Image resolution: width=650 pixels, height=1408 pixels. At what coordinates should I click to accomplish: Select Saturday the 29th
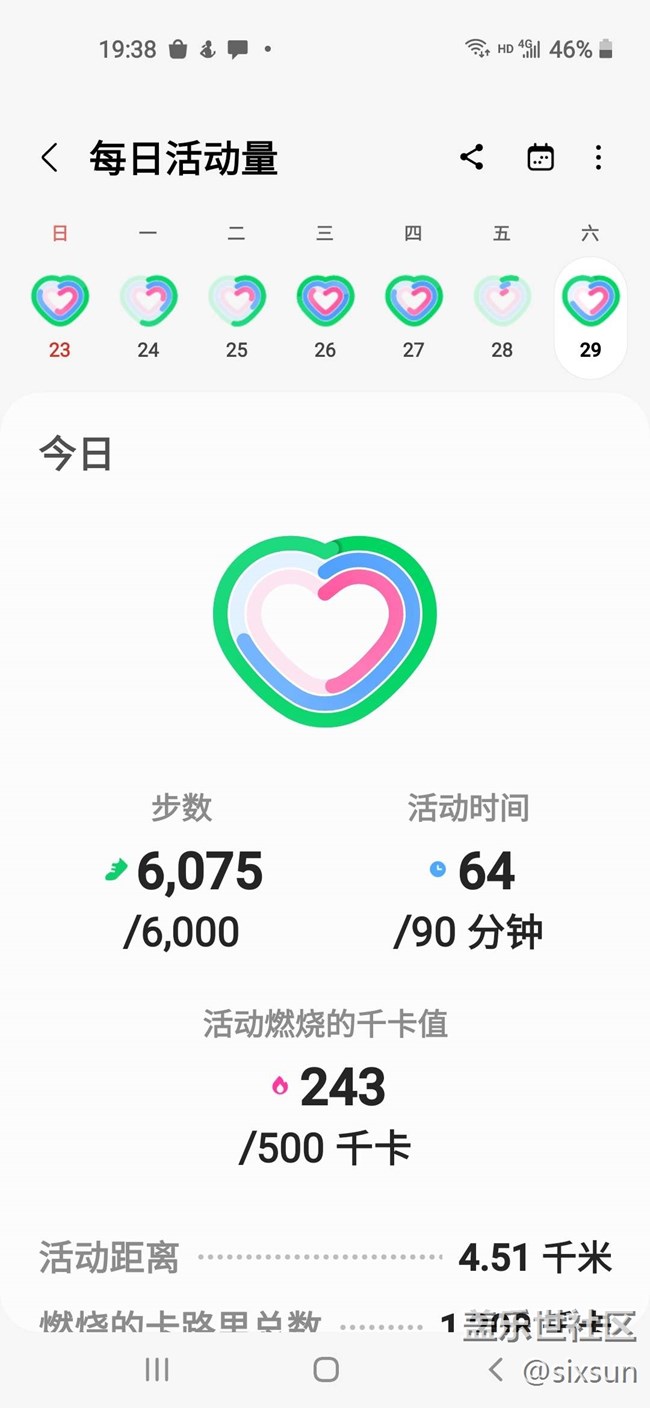[590, 315]
